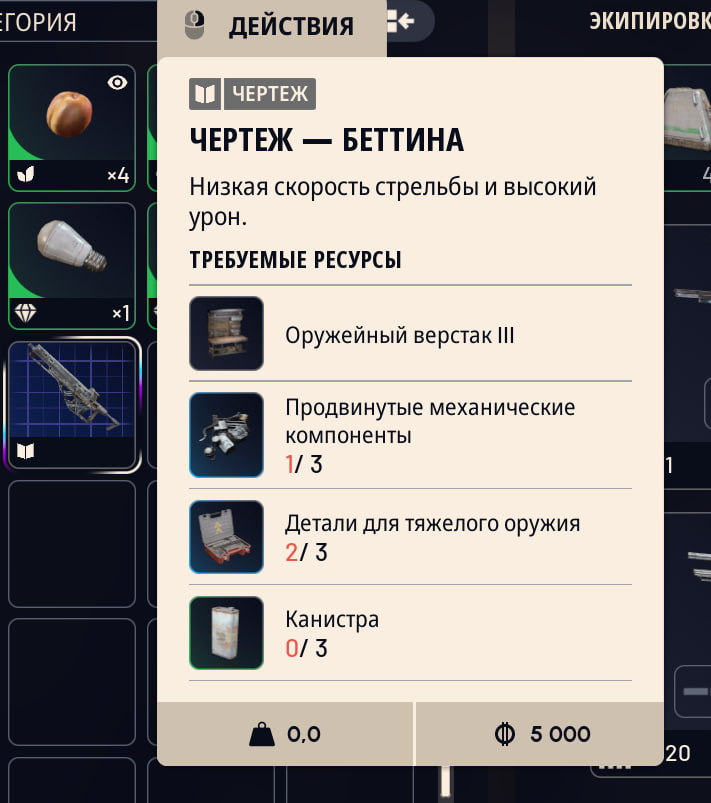Open the Детали для тяжелого оружия resource row
711x803 pixels.
pos(410,537)
